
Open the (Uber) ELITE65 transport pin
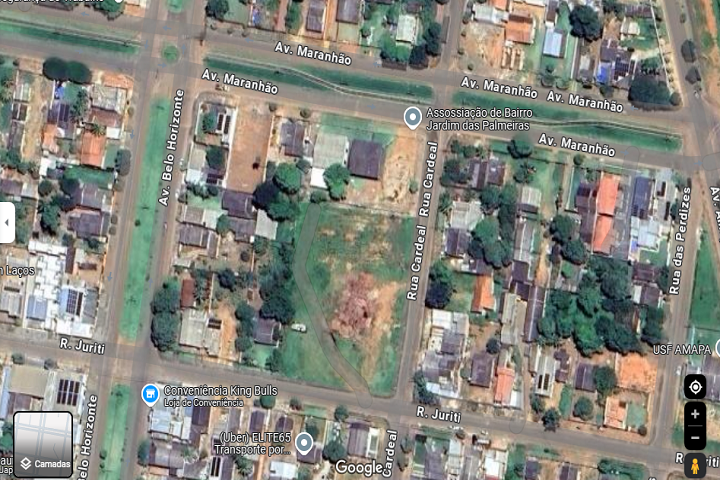point(304,442)
